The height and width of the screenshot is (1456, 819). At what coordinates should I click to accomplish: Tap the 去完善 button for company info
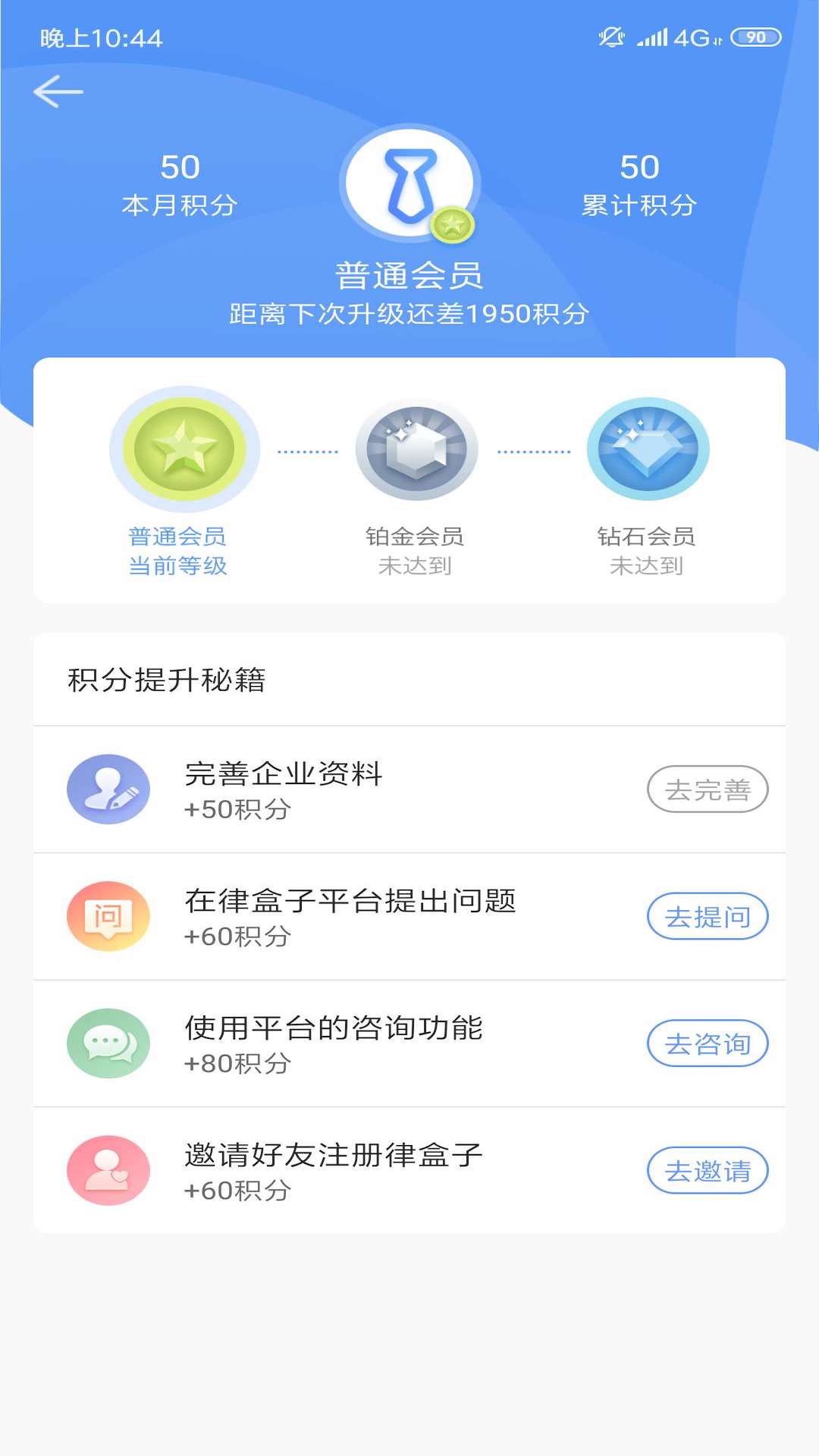pyautogui.click(x=708, y=789)
